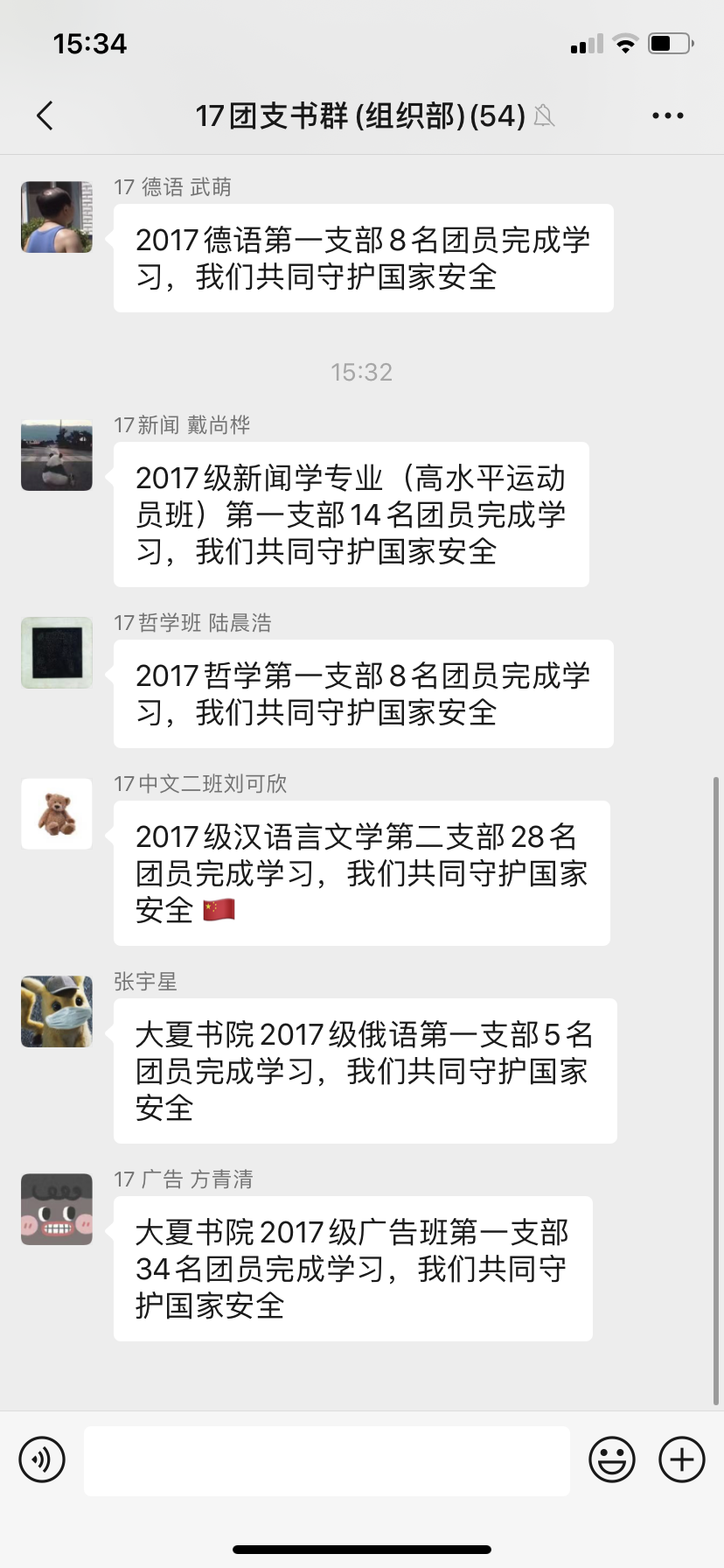724x1568 pixels.
Task: Tap 17哲学班 陆晨浩's avatar
Action: (57, 653)
